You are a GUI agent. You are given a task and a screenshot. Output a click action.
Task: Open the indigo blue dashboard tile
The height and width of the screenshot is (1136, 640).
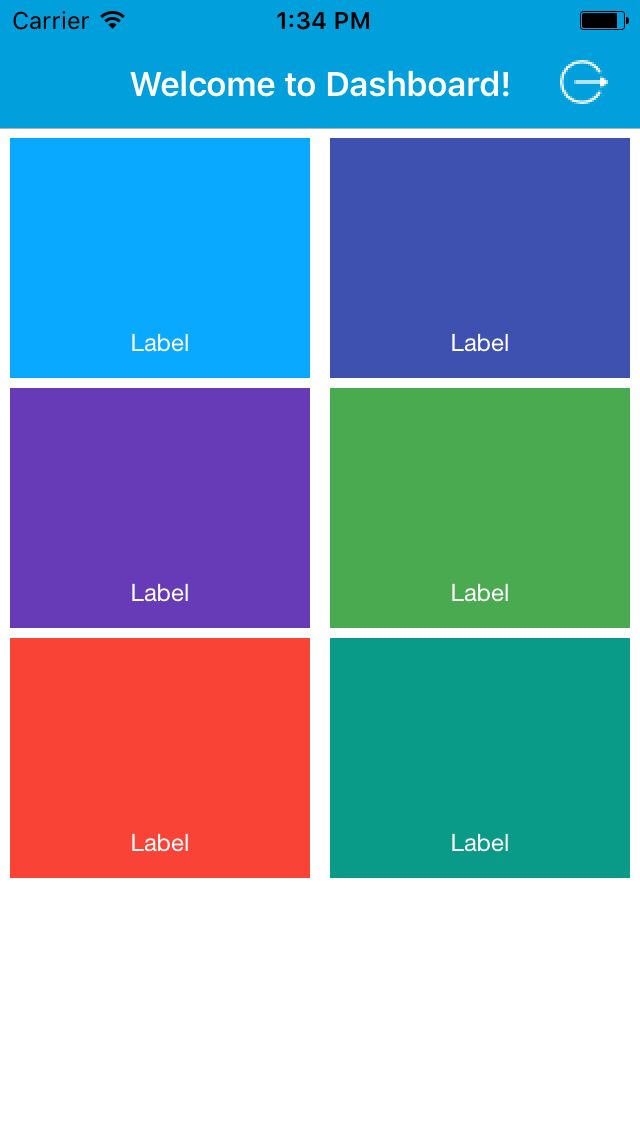pos(480,258)
